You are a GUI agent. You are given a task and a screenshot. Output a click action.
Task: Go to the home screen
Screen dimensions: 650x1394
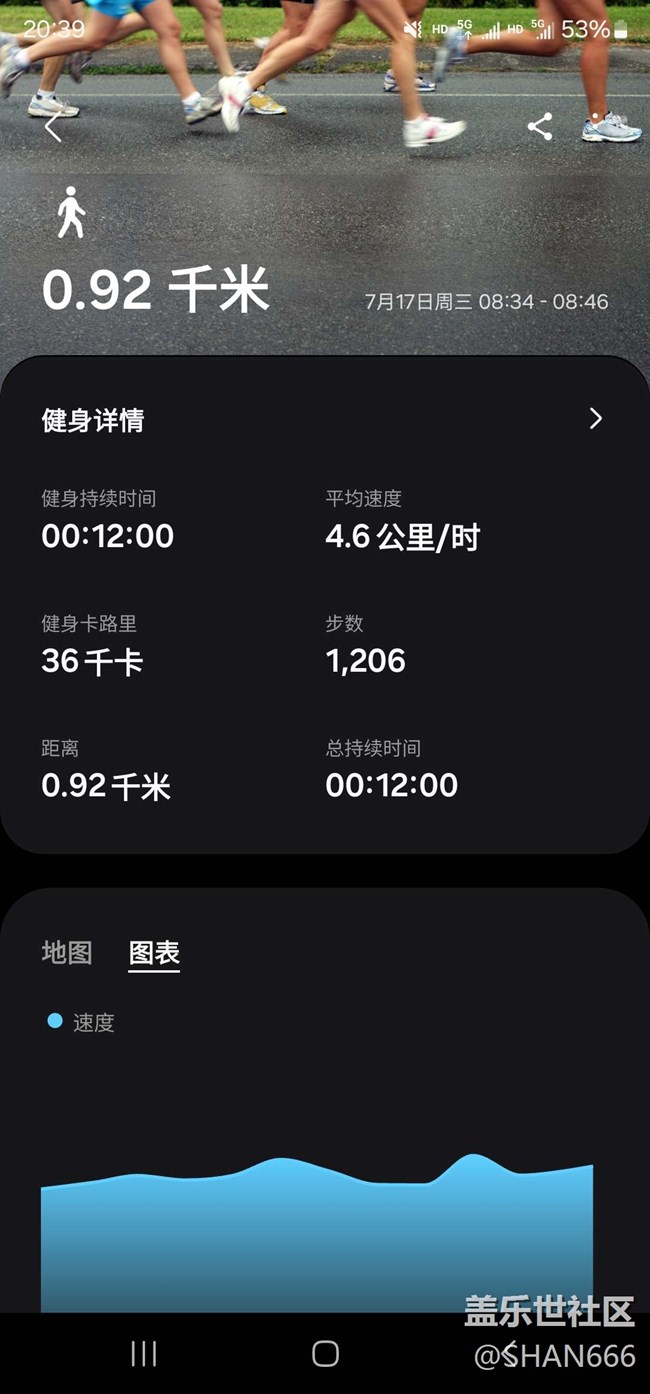tap(325, 1353)
